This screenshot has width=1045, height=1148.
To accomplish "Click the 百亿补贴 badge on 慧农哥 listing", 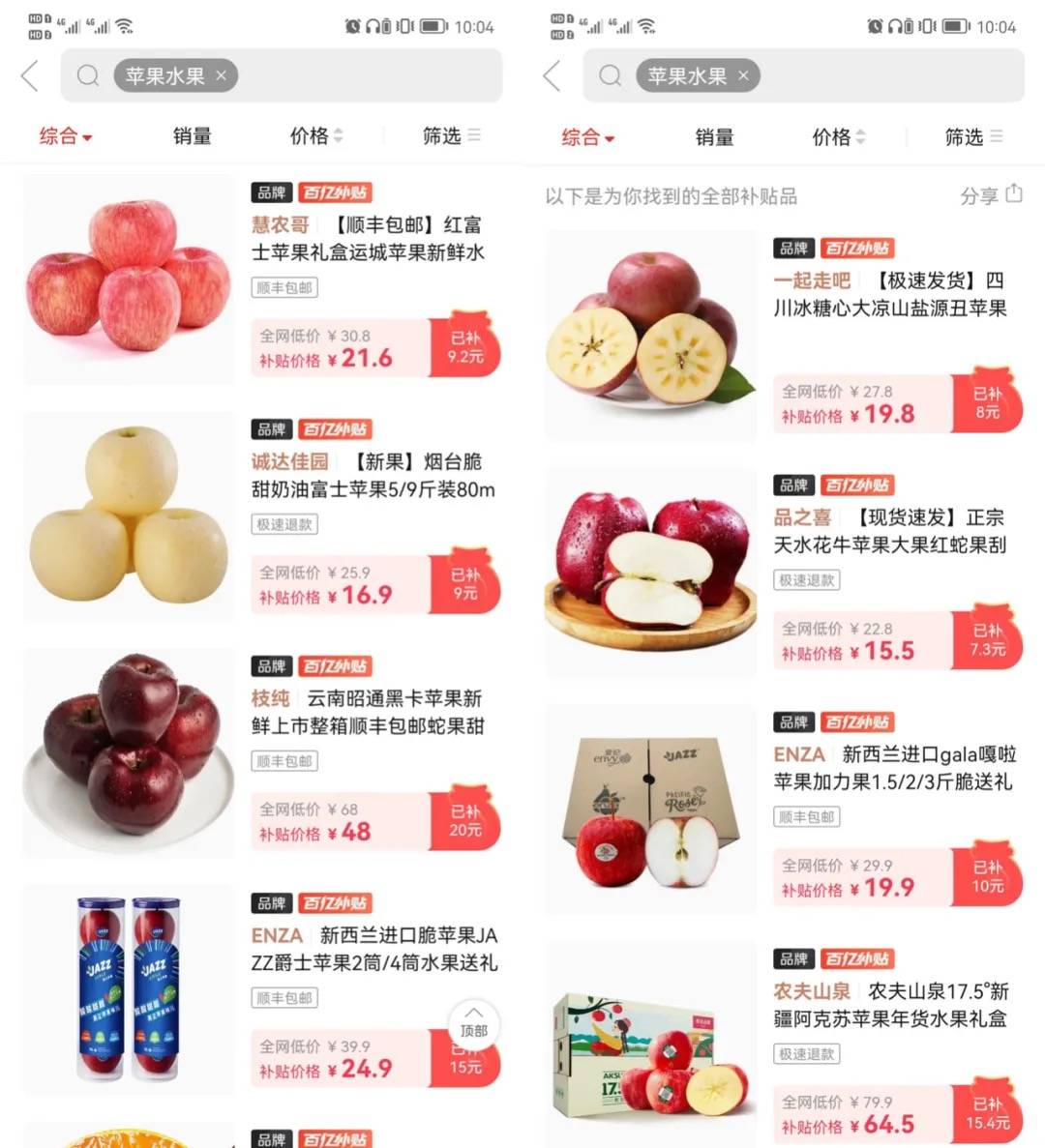I will point(336,191).
